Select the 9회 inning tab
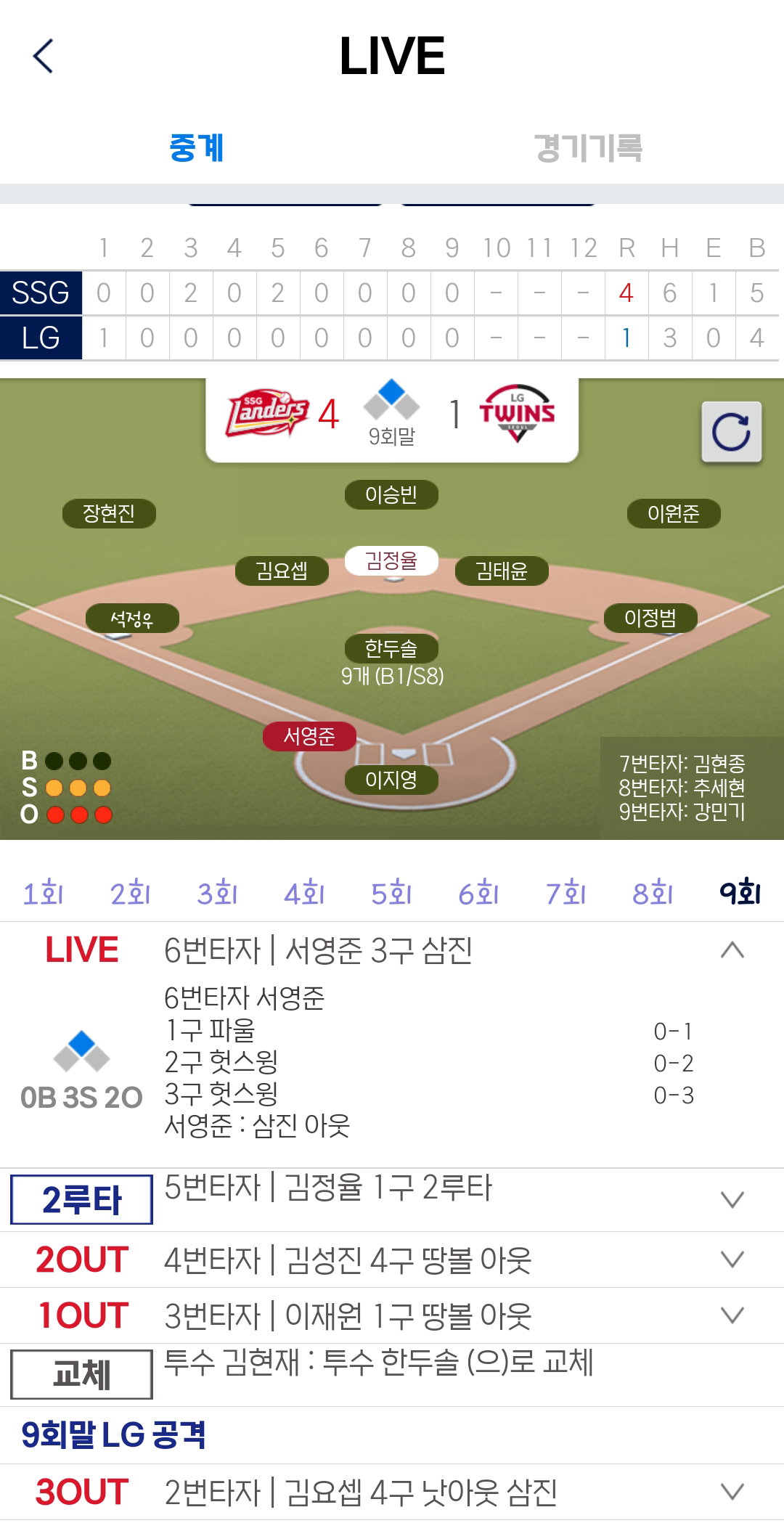The height and width of the screenshot is (1531, 784). [x=740, y=893]
